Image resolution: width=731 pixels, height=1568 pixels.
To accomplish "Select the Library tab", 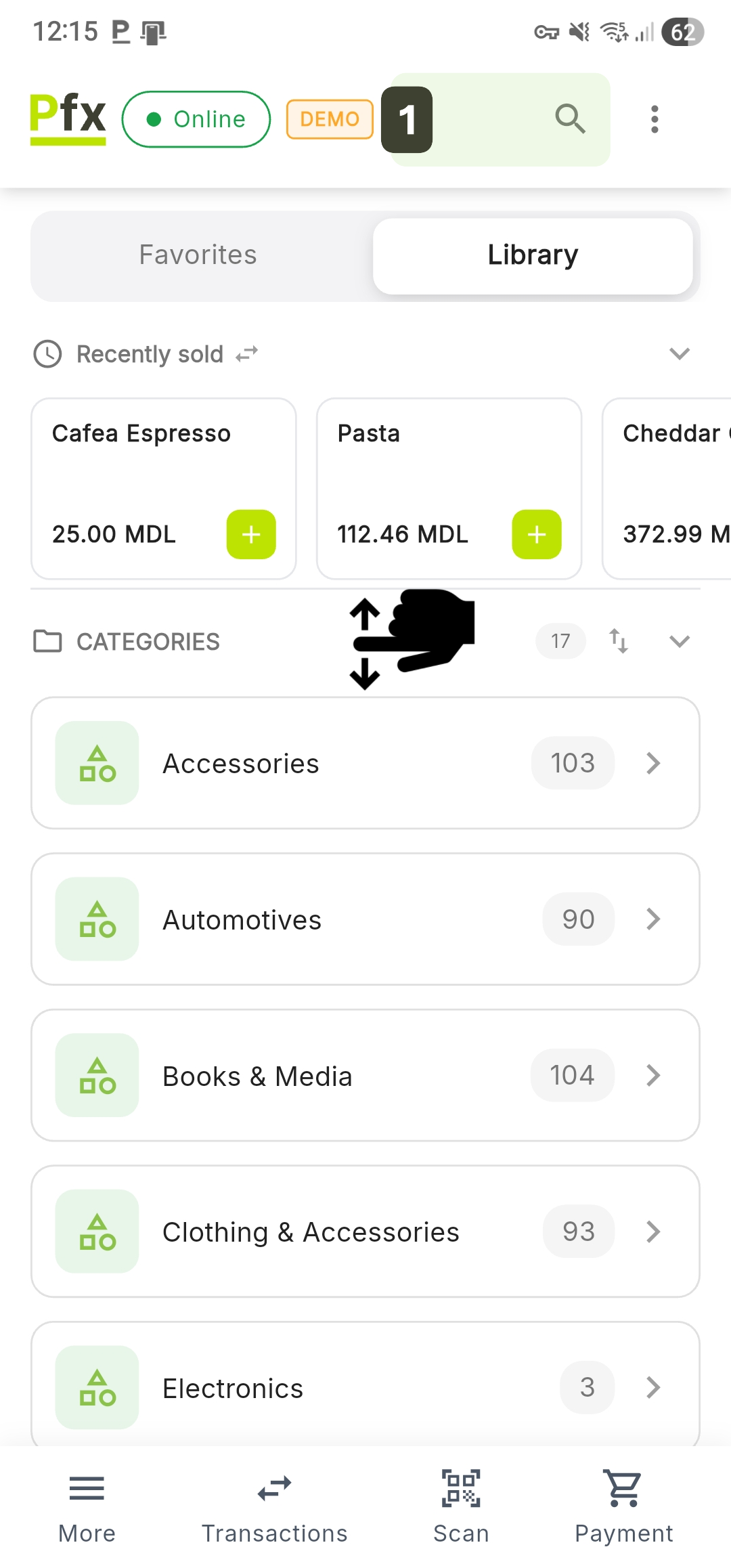I will [x=533, y=255].
